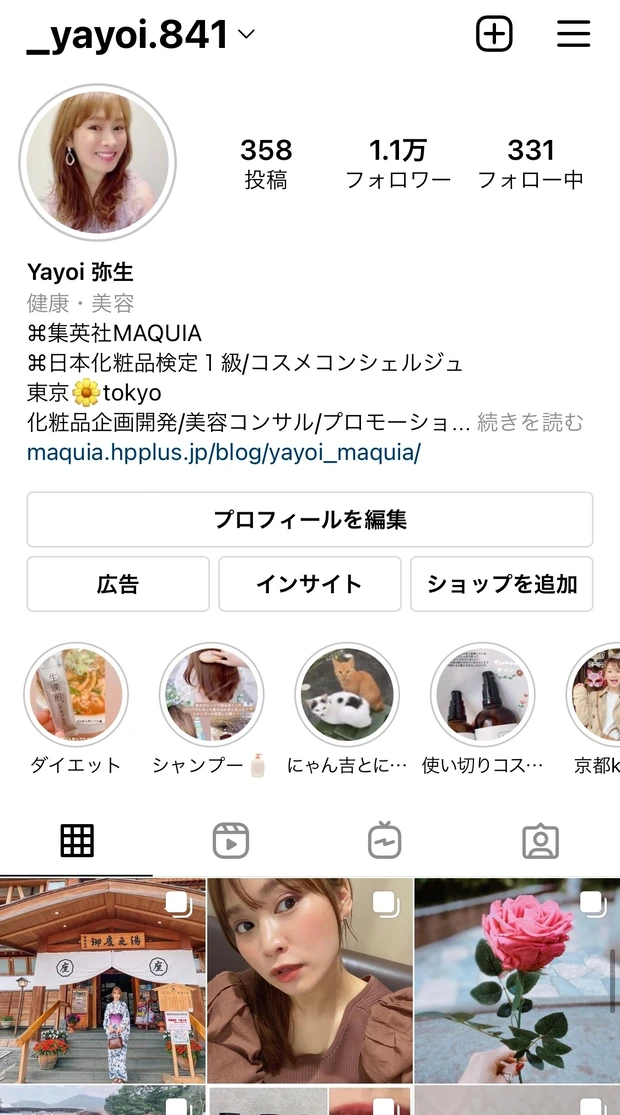This screenshot has height=1115, width=620.
Task: View インサイト
Action: [x=309, y=584]
